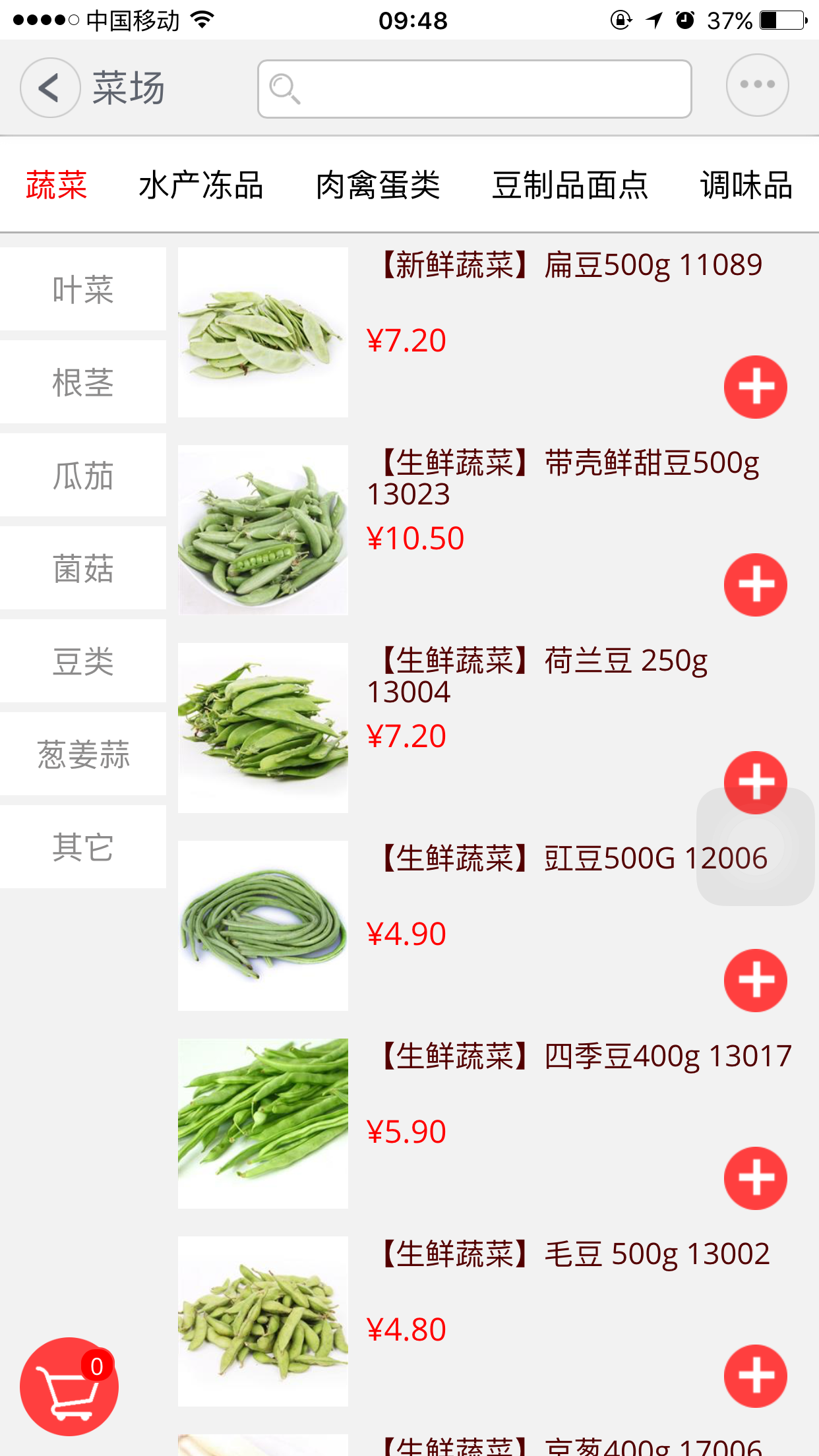Add 毛豆 500g with plus button
Viewport: 819px width, 1456px height.
(756, 1376)
